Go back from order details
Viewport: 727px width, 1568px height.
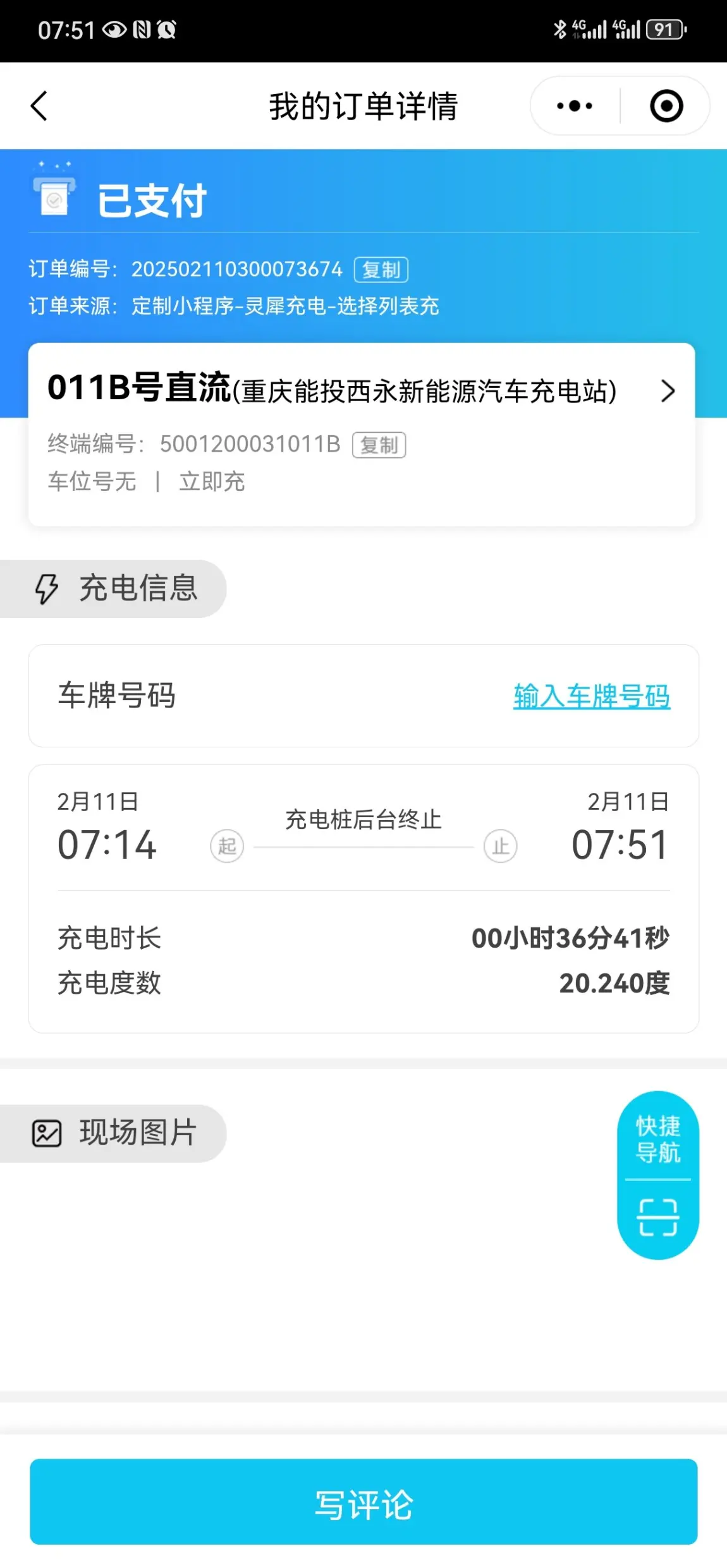[39, 106]
